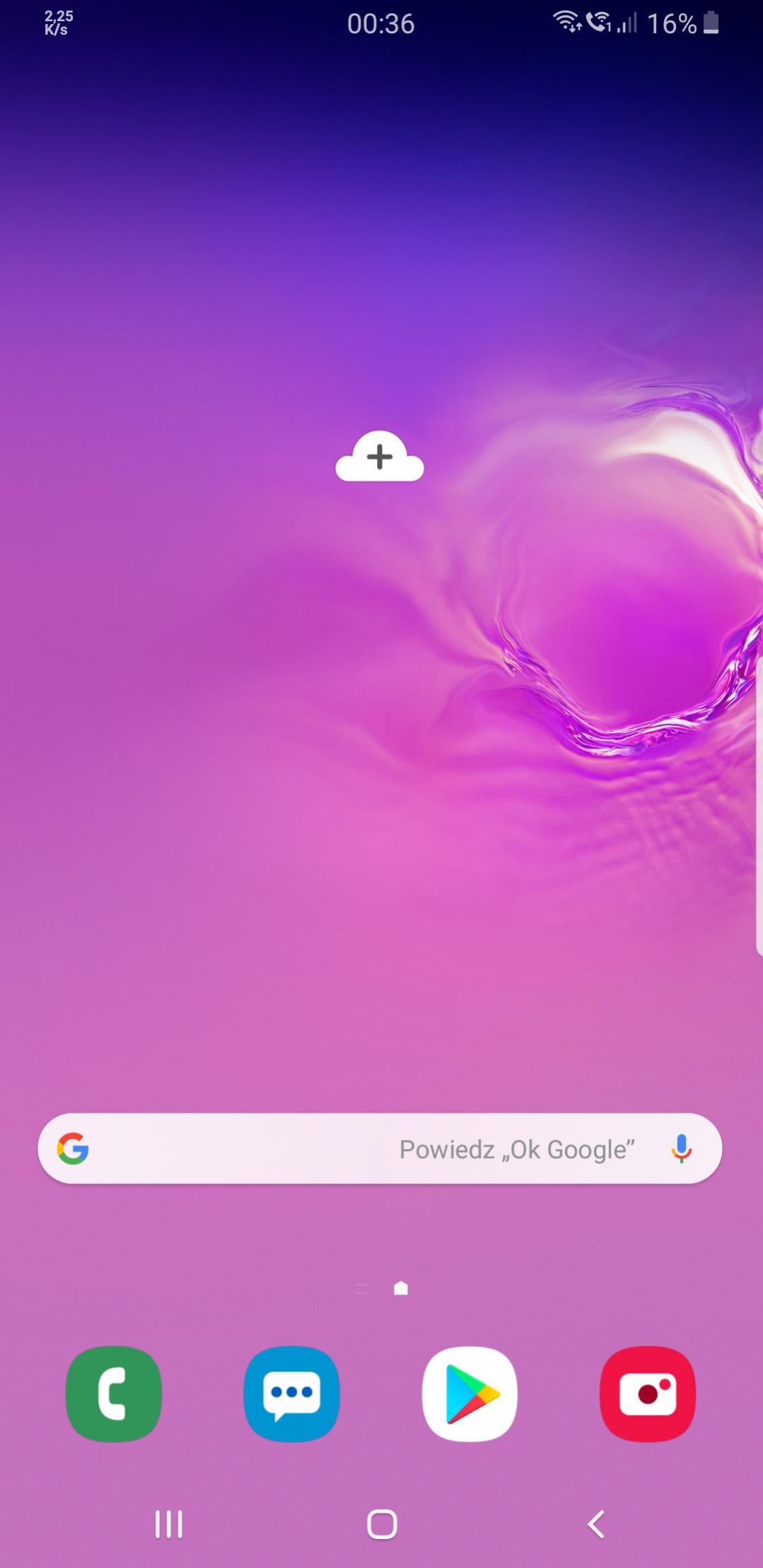
Task: Open the Phone dialer app
Action: pyautogui.click(x=114, y=1394)
